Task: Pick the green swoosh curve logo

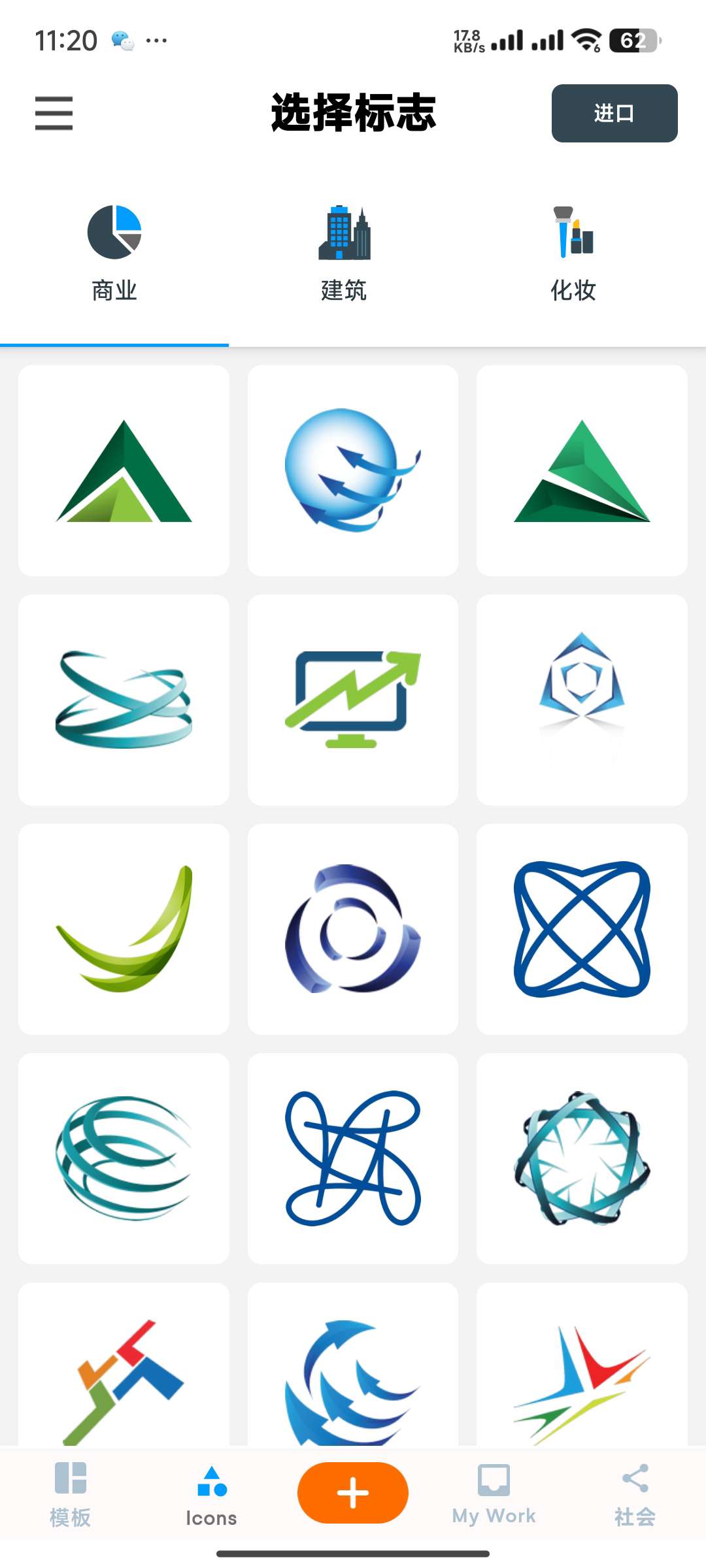Action: pyautogui.click(x=124, y=929)
